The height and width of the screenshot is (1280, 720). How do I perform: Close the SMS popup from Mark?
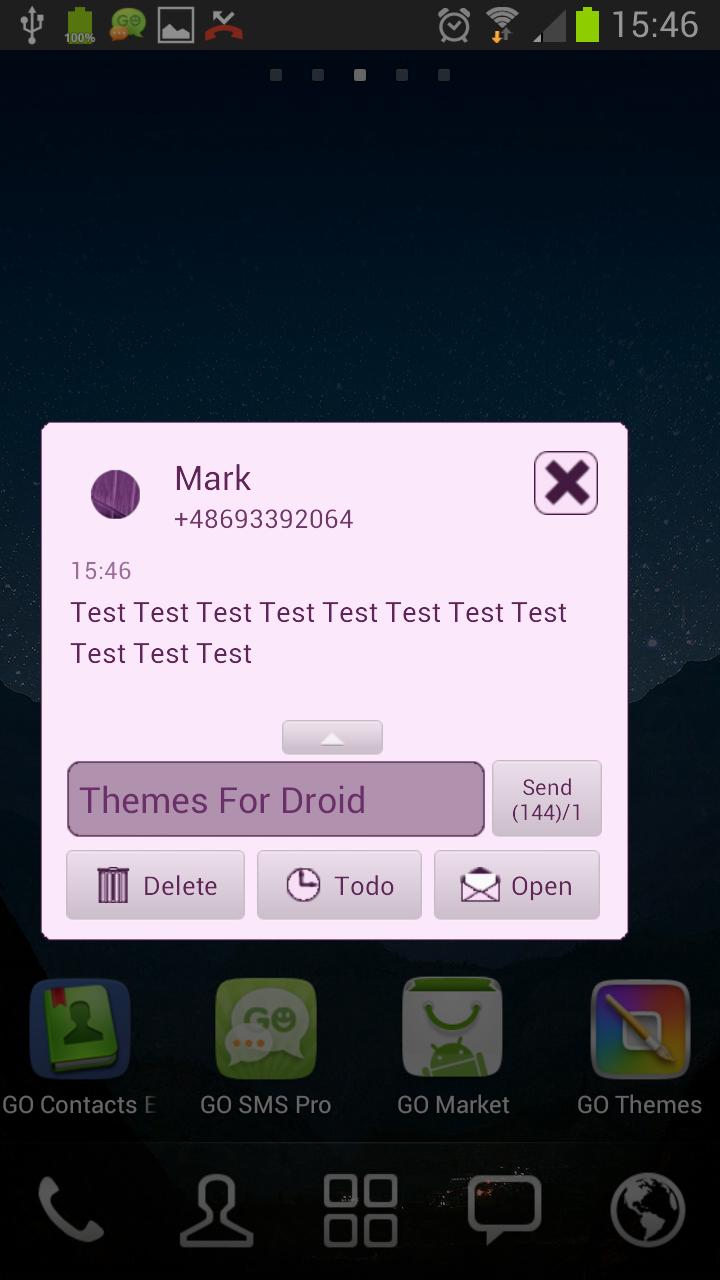pos(566,483)
